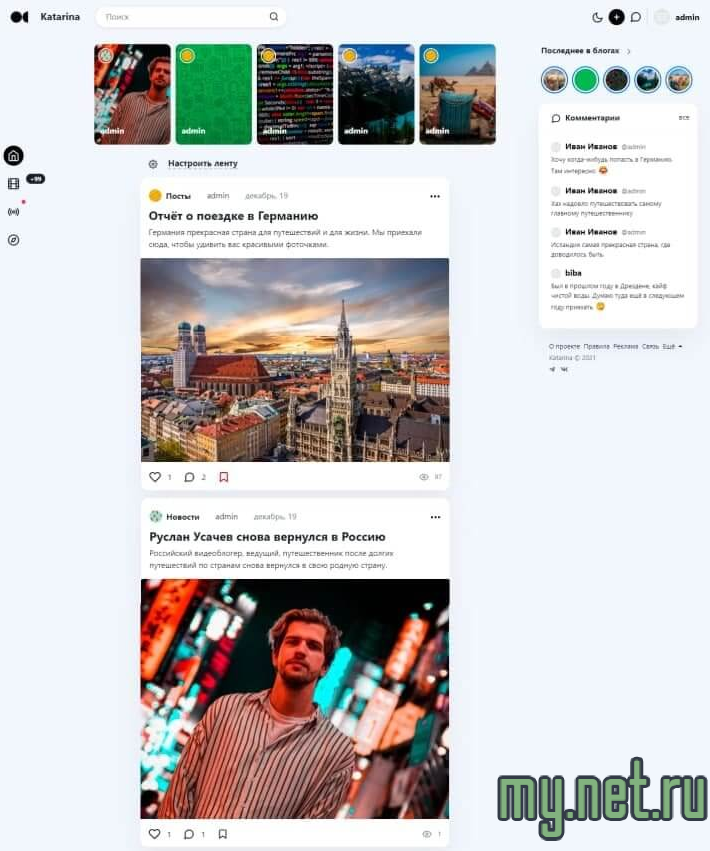Image resolution: width=710 pixels, height=851 pixels.
Task: Toggle dark mode with the moon icon
Action: point(598,17)
